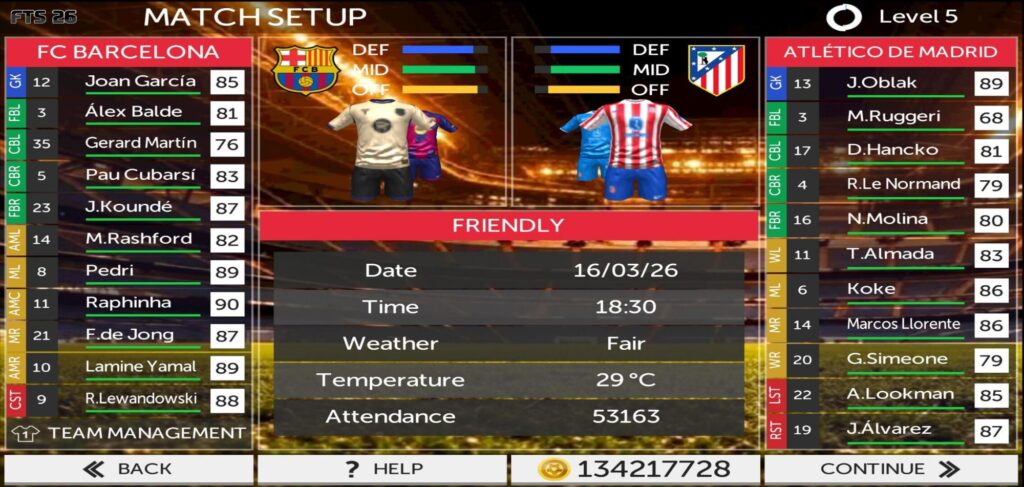This screenshot has width=1024, height=487.
Task: Open Team Management
Action: pyautogui.click(x=130, y=433)
